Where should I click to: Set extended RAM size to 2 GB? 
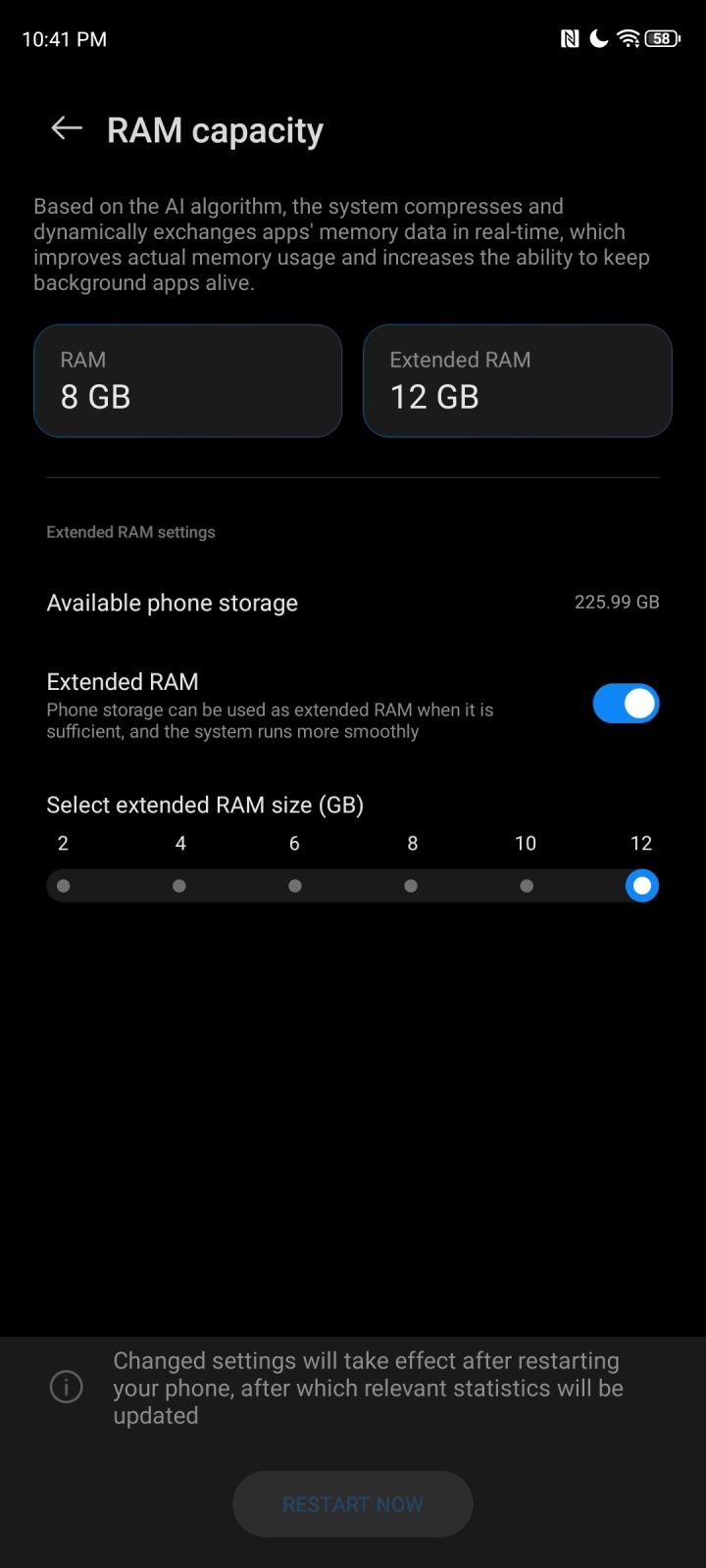point(64,886)
